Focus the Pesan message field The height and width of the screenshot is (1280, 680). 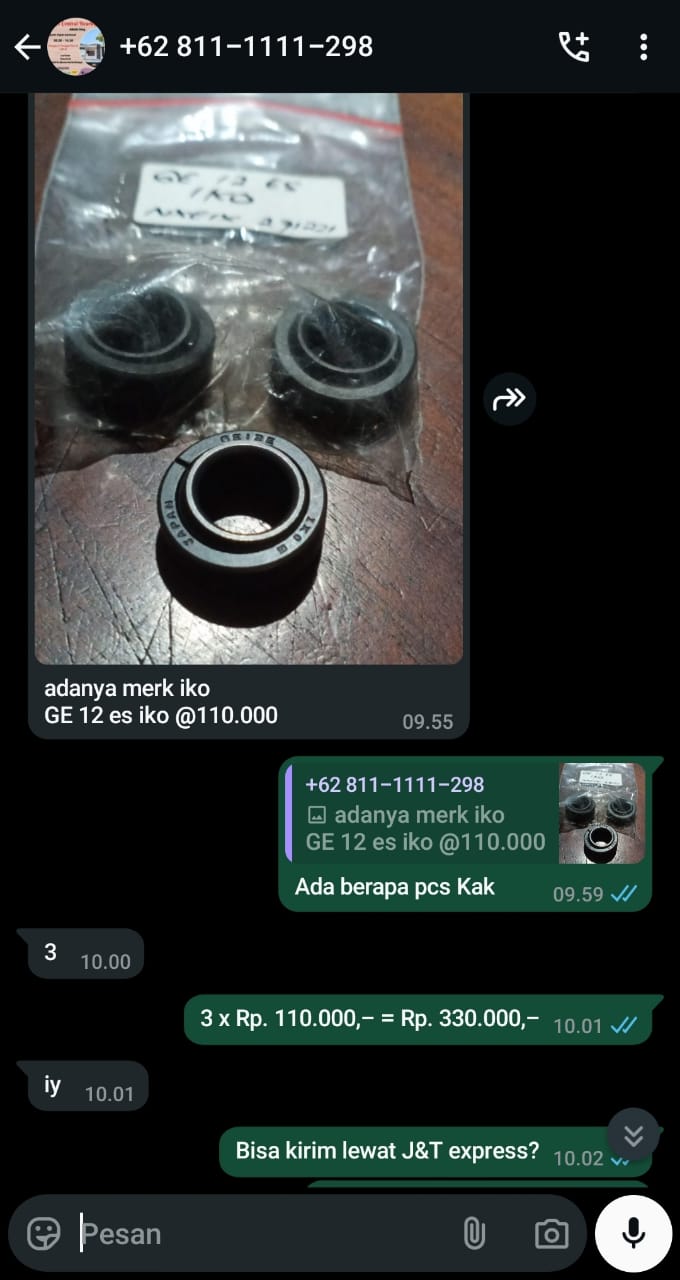tap(260, 1233)
